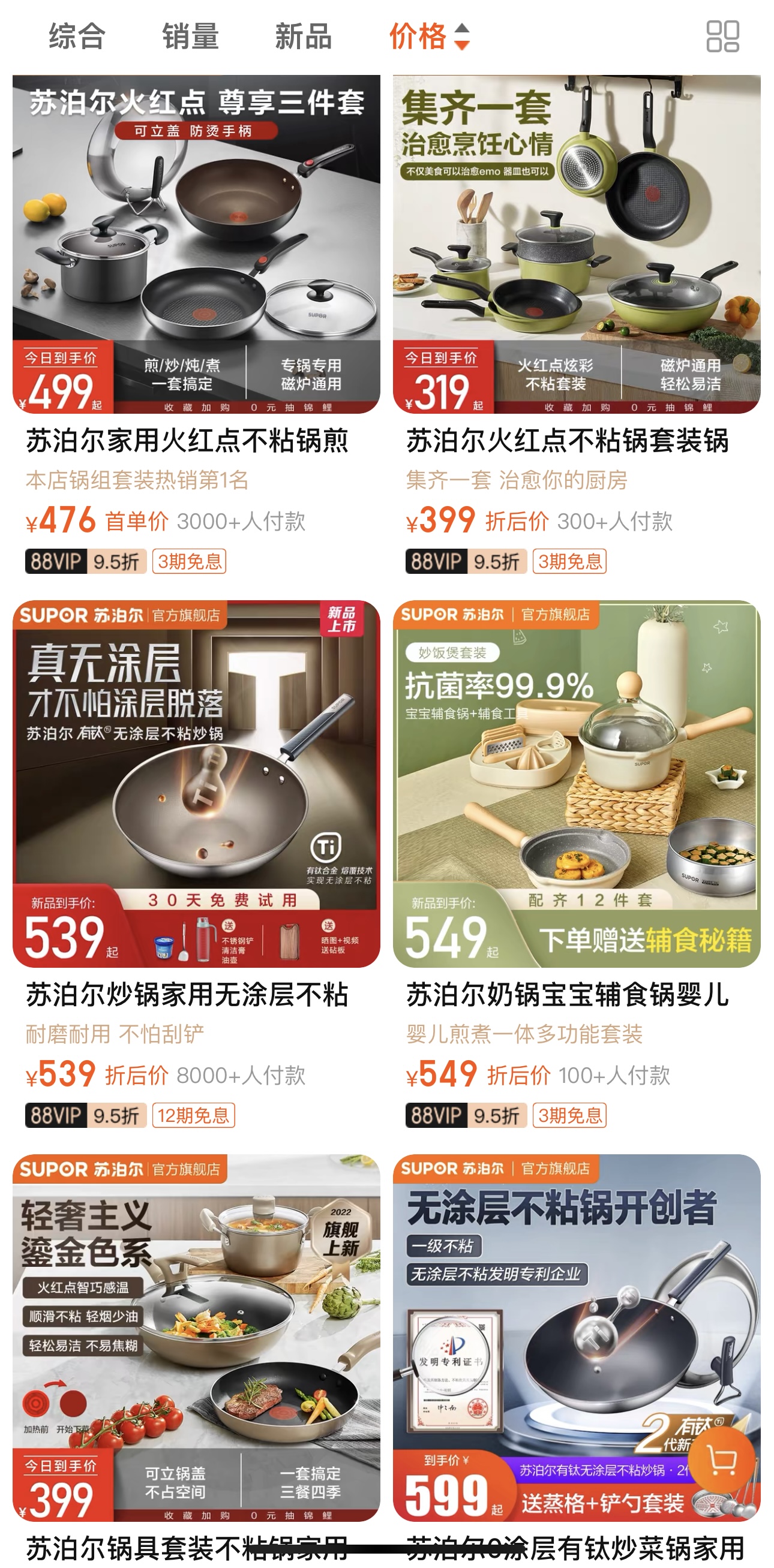Show 新品 sorted results
Viewport: 774px width, 1568px height.
point(303,37)
